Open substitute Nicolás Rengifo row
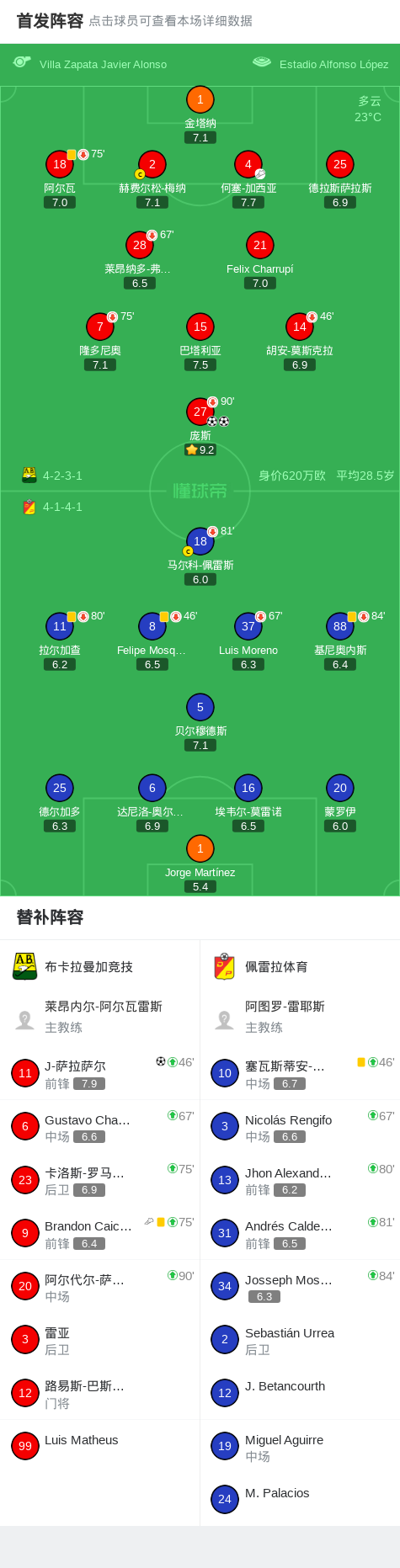The height and width of the screenshot is (1568, 400). pyautogui.click(x=301, y=1126)
